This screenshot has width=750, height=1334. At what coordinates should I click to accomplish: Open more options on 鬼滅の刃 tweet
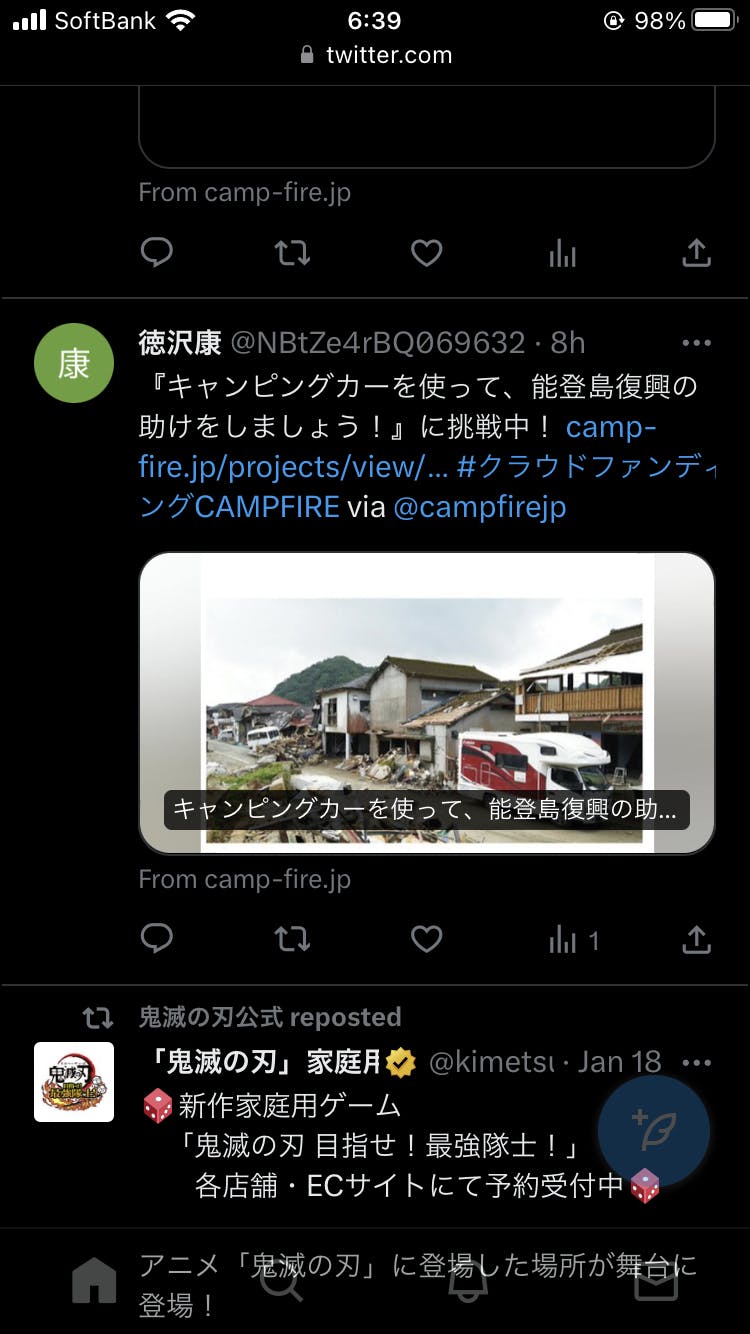coord(696,1062)
